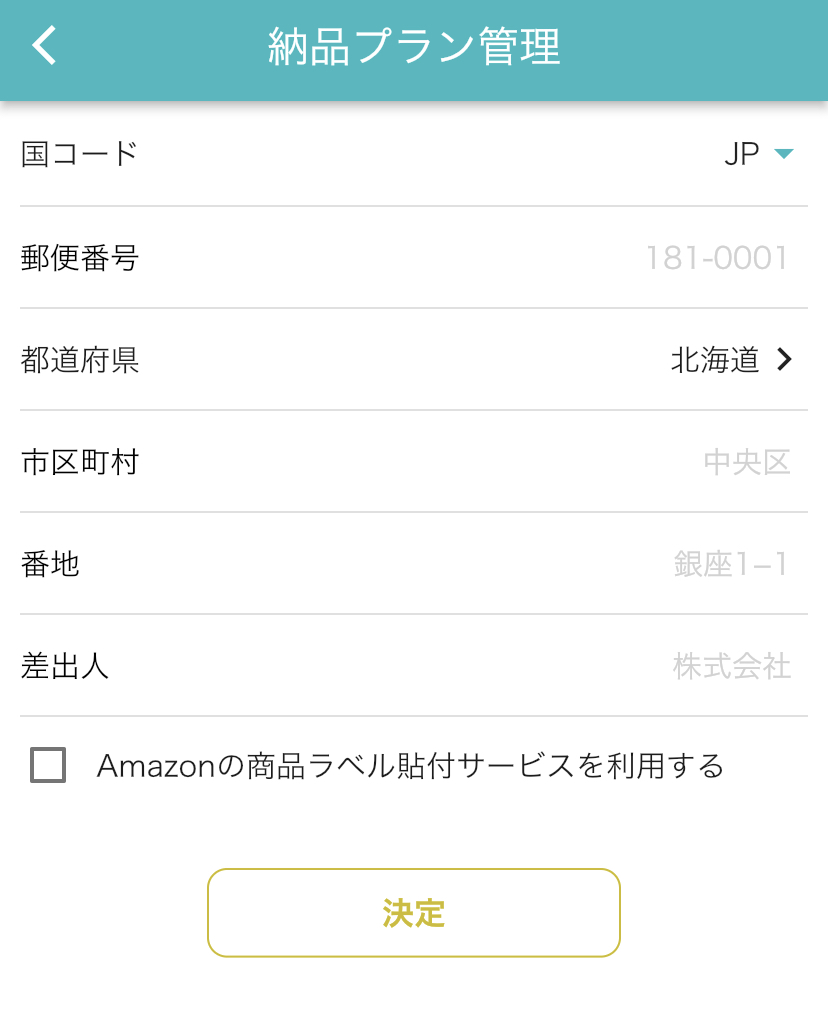The height and width of the screenshot is (1019, 828).
Task: Tap the 差出人 sender input field
Action: pyautogui.click(x=731, y=666)
